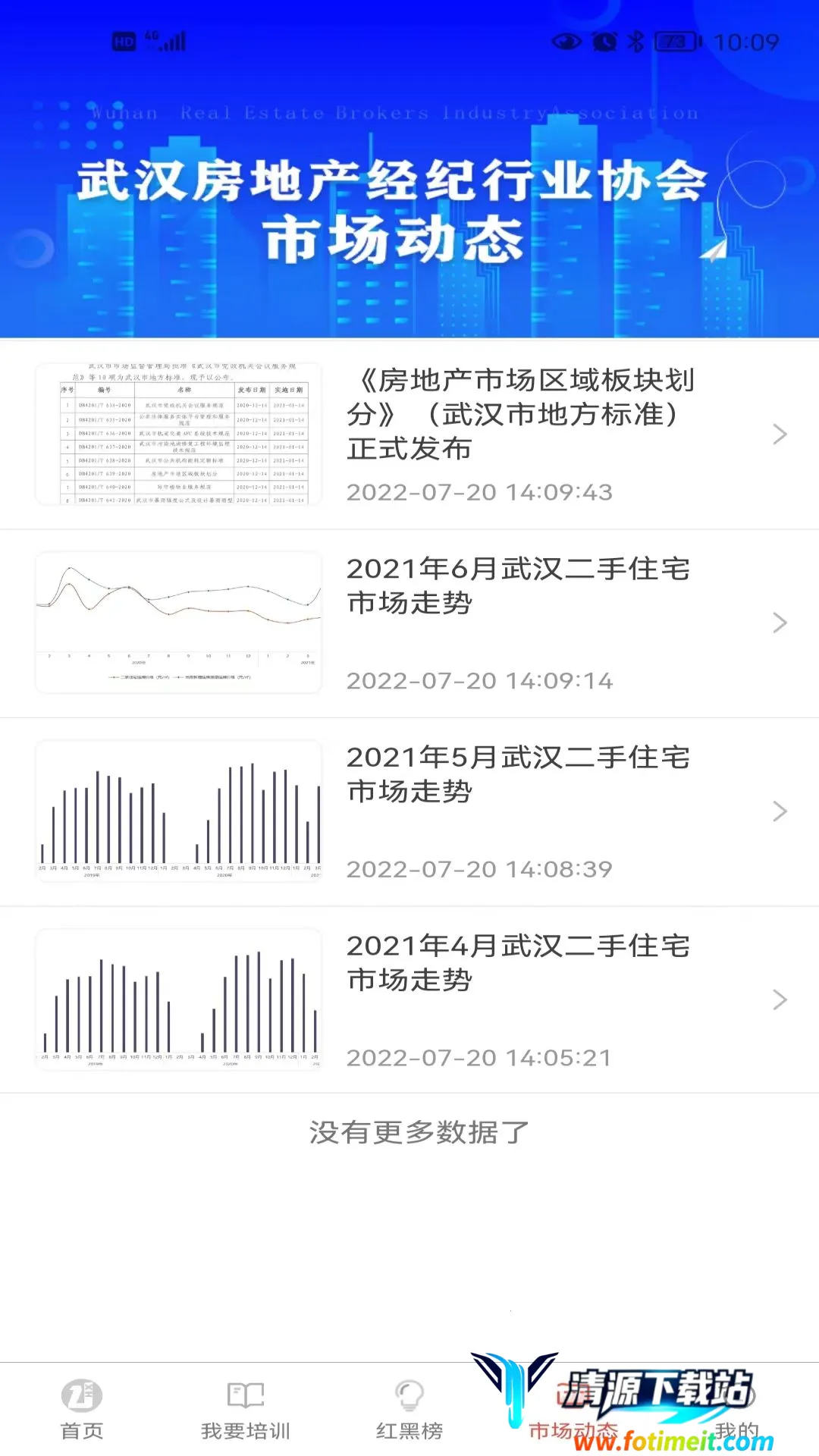Image resolution: width=819 pixels, height=1456 pixels.
Task: Open the 红黑榜 tab
Action: [x=409, y=1410]
